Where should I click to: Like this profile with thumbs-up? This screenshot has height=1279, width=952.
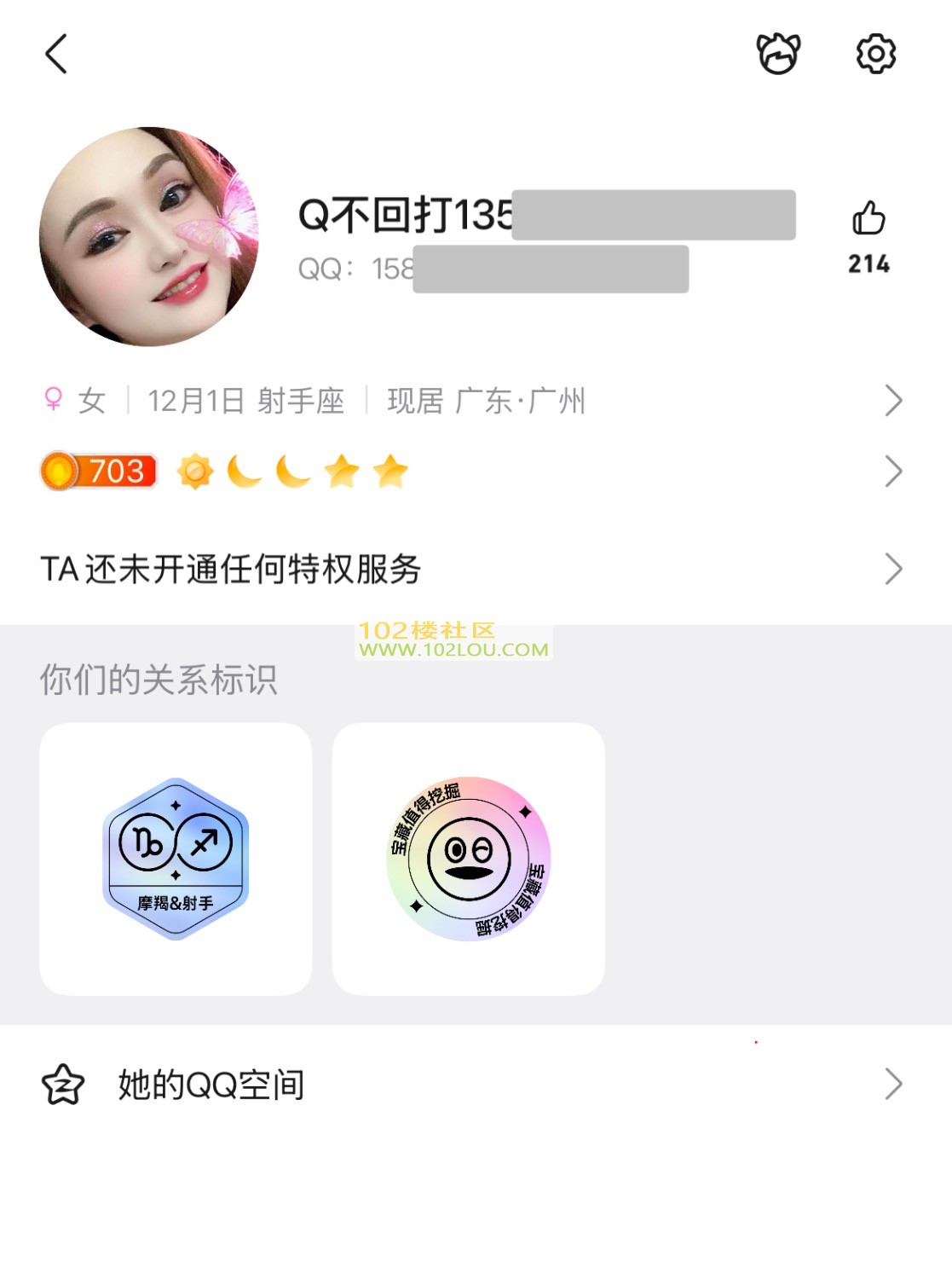point(868,219)
